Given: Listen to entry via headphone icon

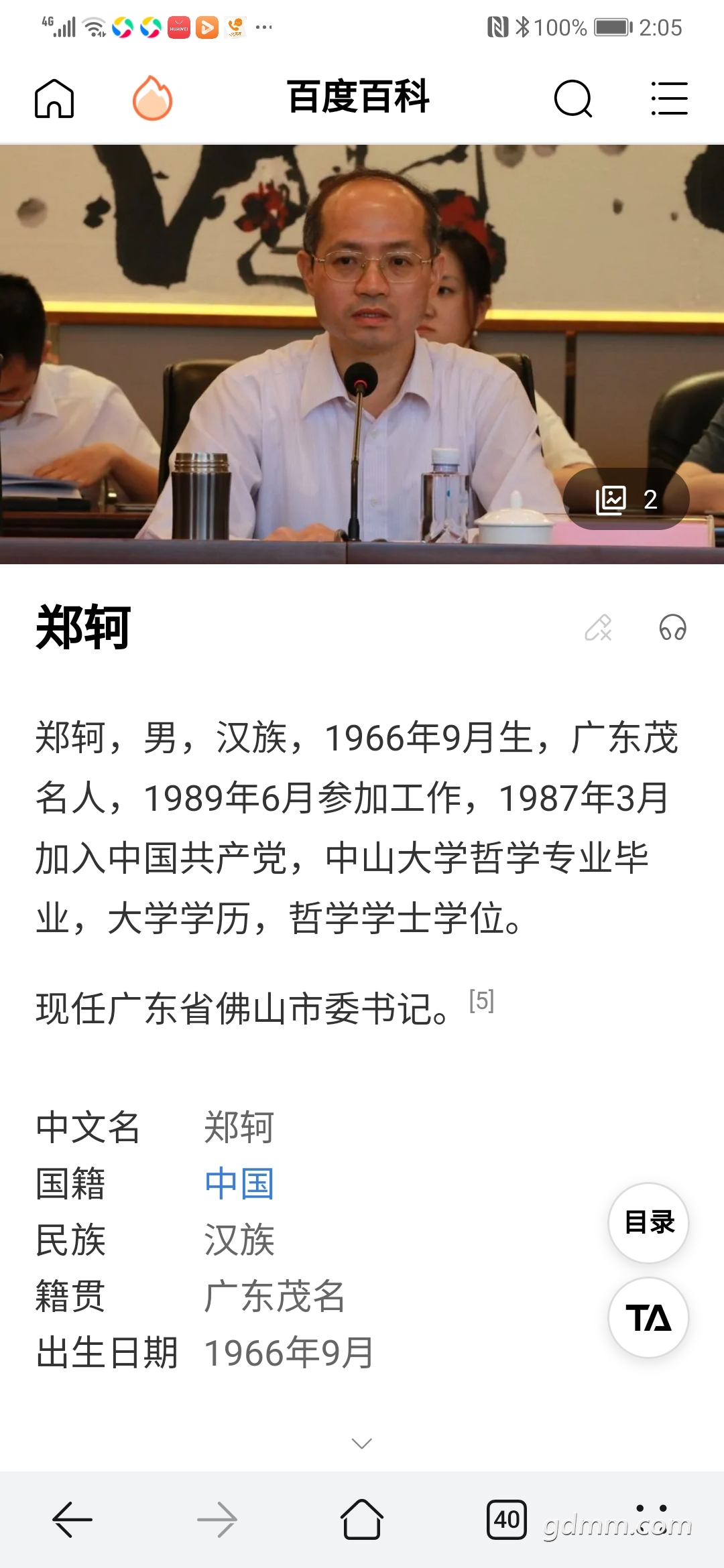Looking at the screenshot, I should [672, 628].
